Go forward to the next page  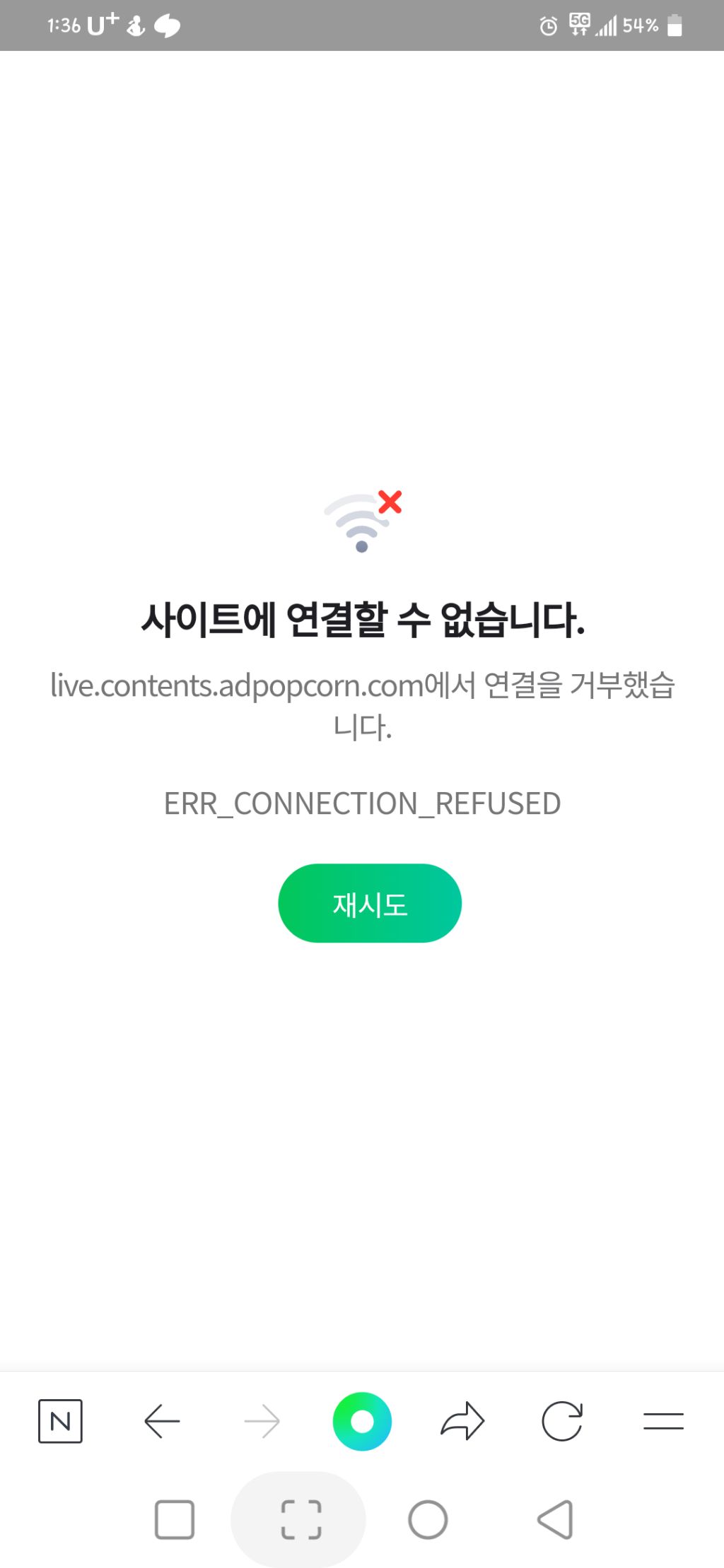pos(262,1420)
